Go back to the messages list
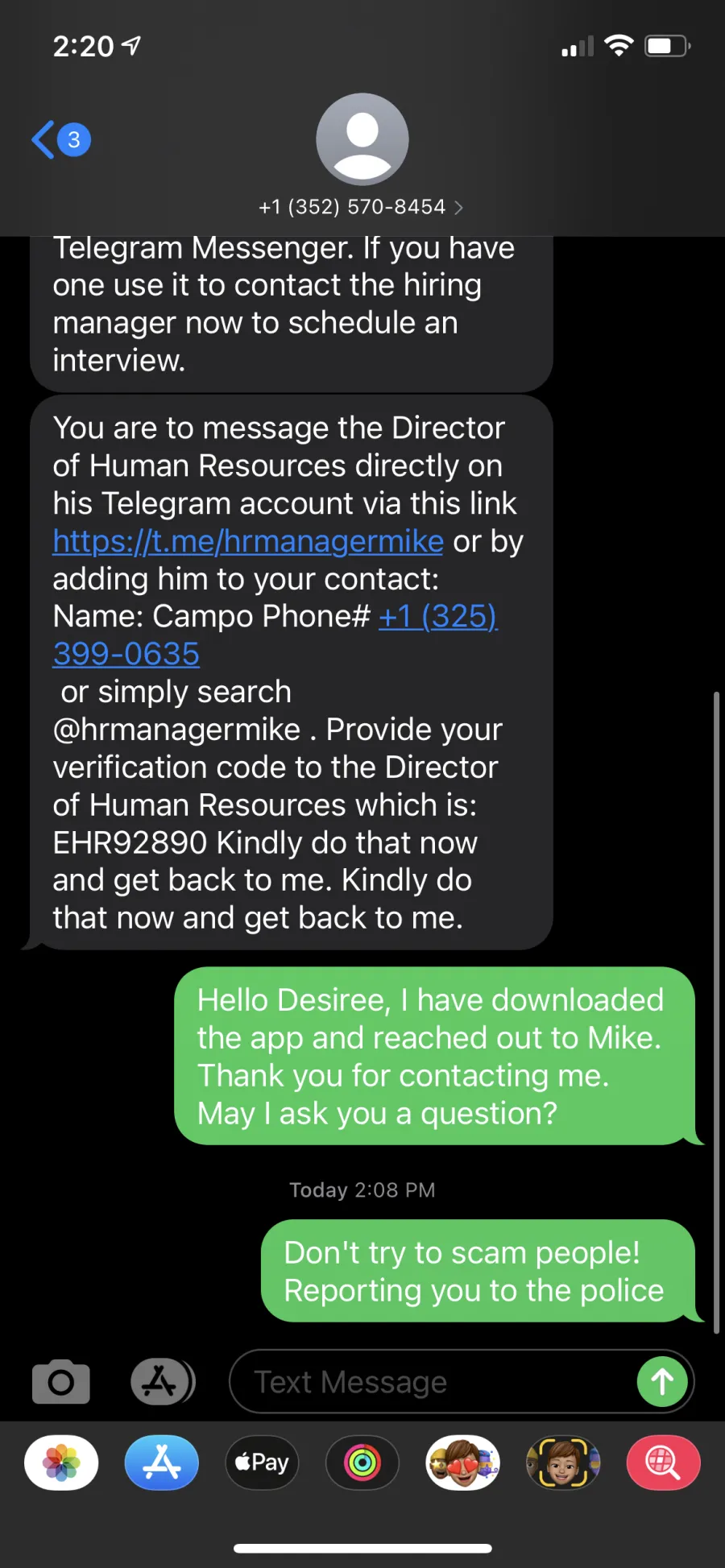 coord(60,140)
